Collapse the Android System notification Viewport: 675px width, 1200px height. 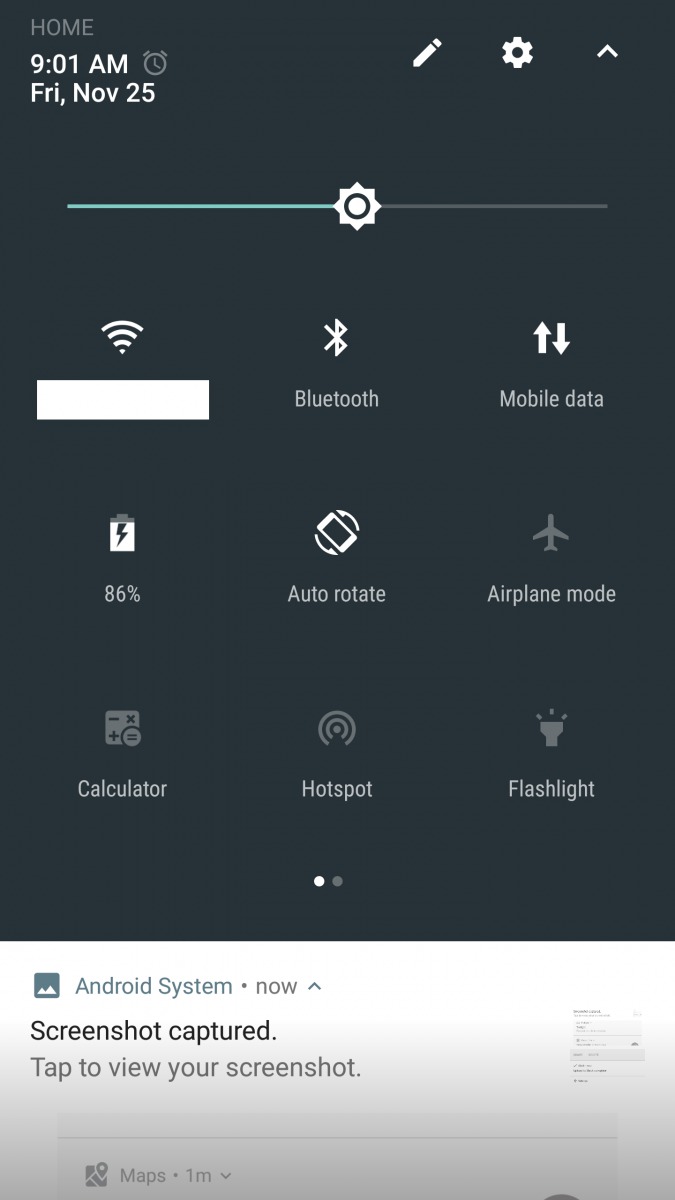[x=315, y=986]
